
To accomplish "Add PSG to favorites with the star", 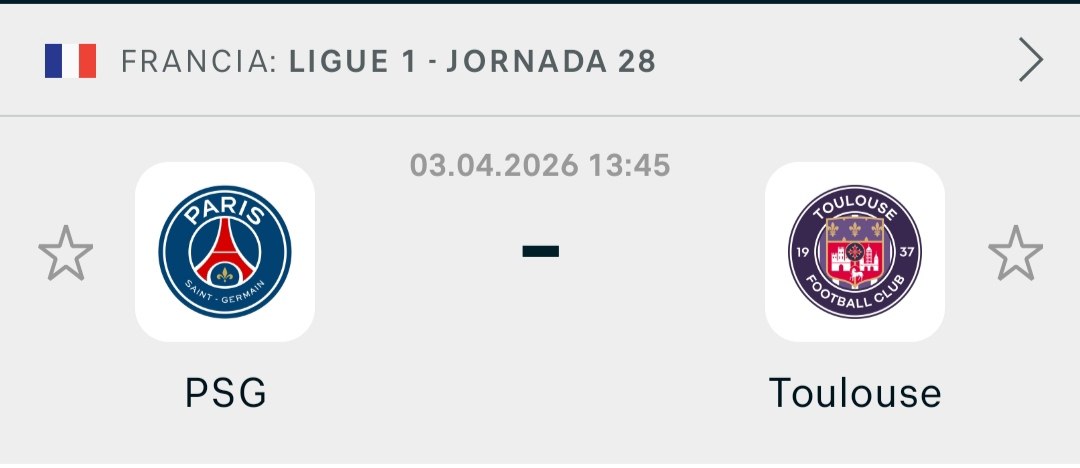I will [x=65, y=253].
